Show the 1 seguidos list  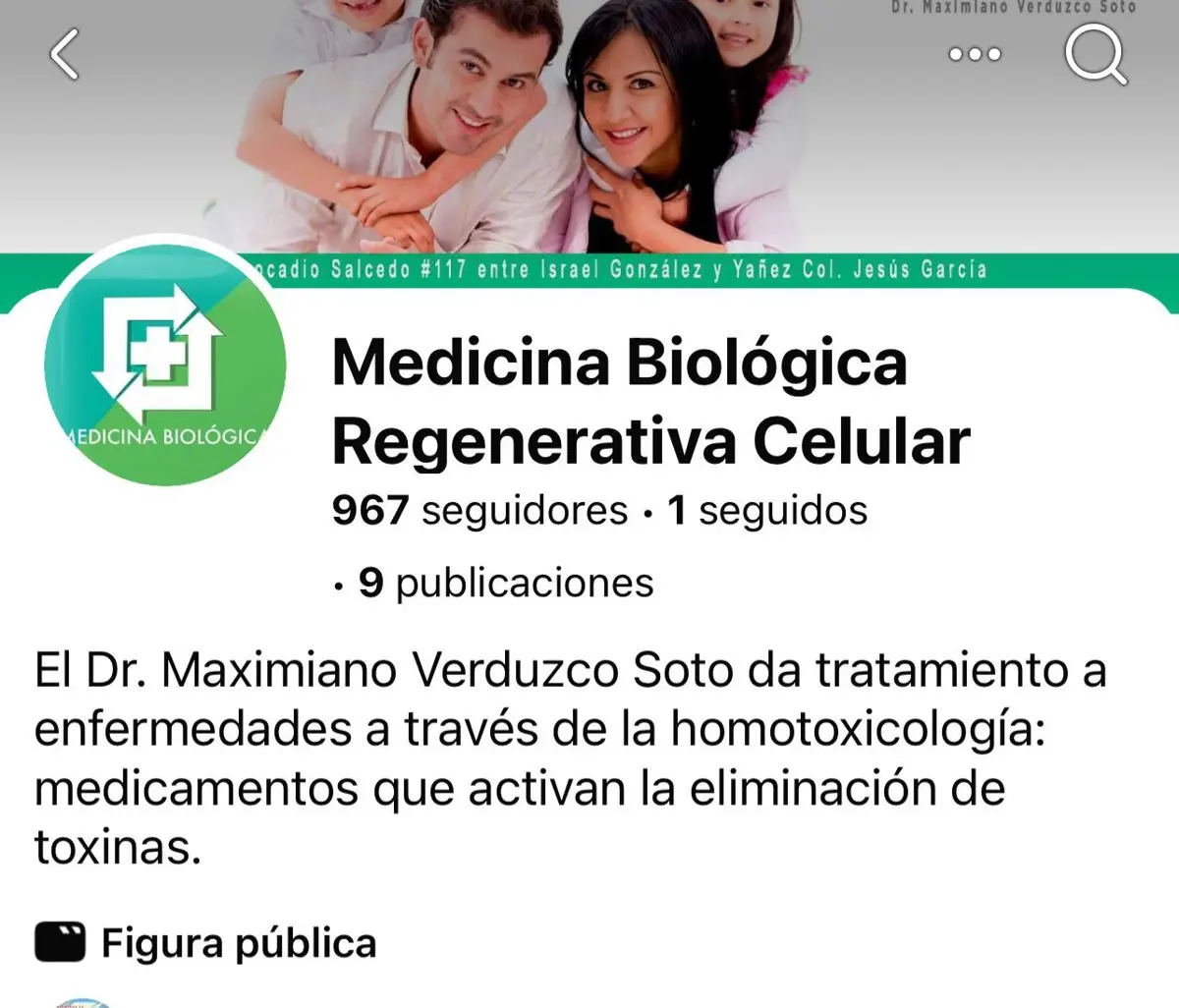[767, 511]
